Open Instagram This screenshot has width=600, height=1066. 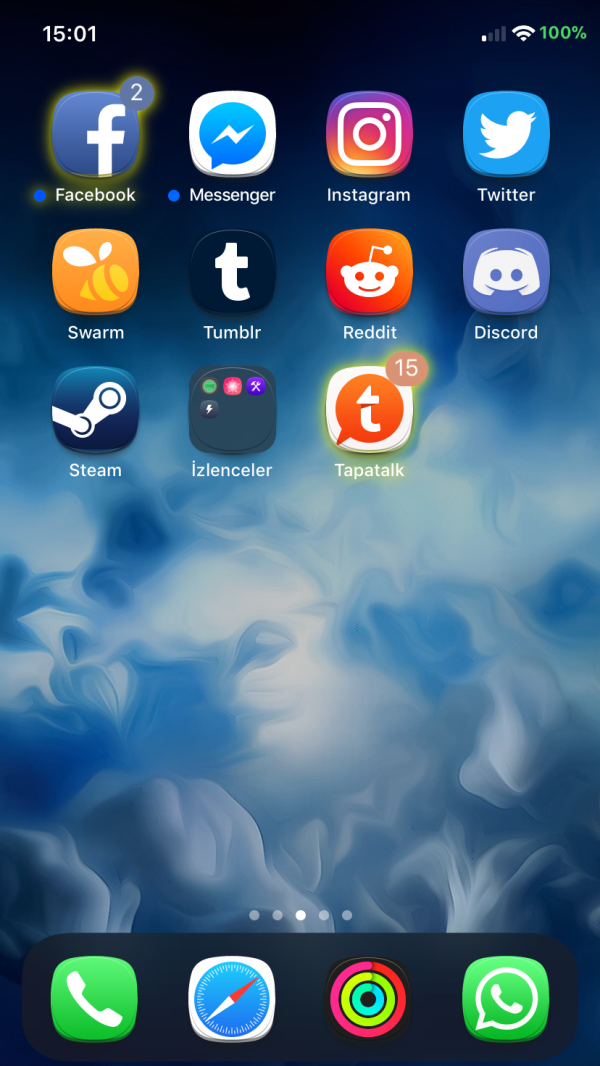(369, 134)
